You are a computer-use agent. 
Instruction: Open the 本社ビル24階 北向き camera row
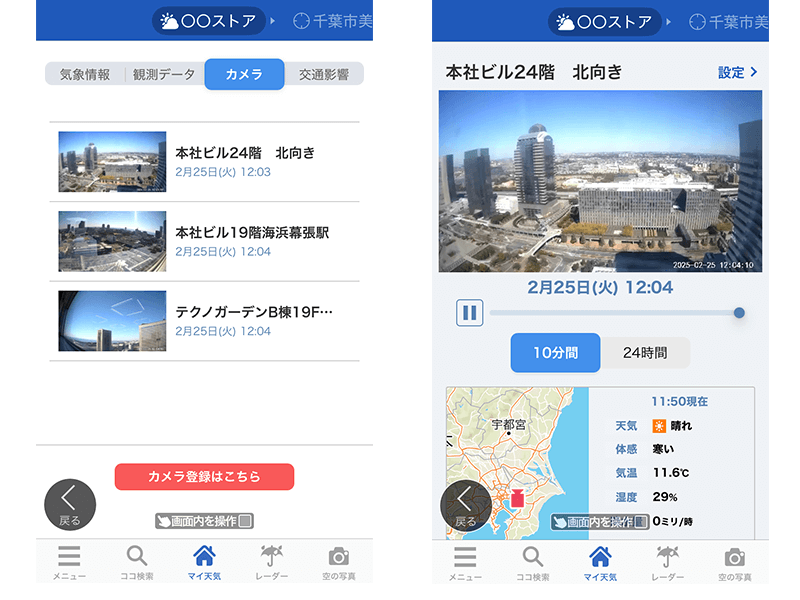coord(204,161)
